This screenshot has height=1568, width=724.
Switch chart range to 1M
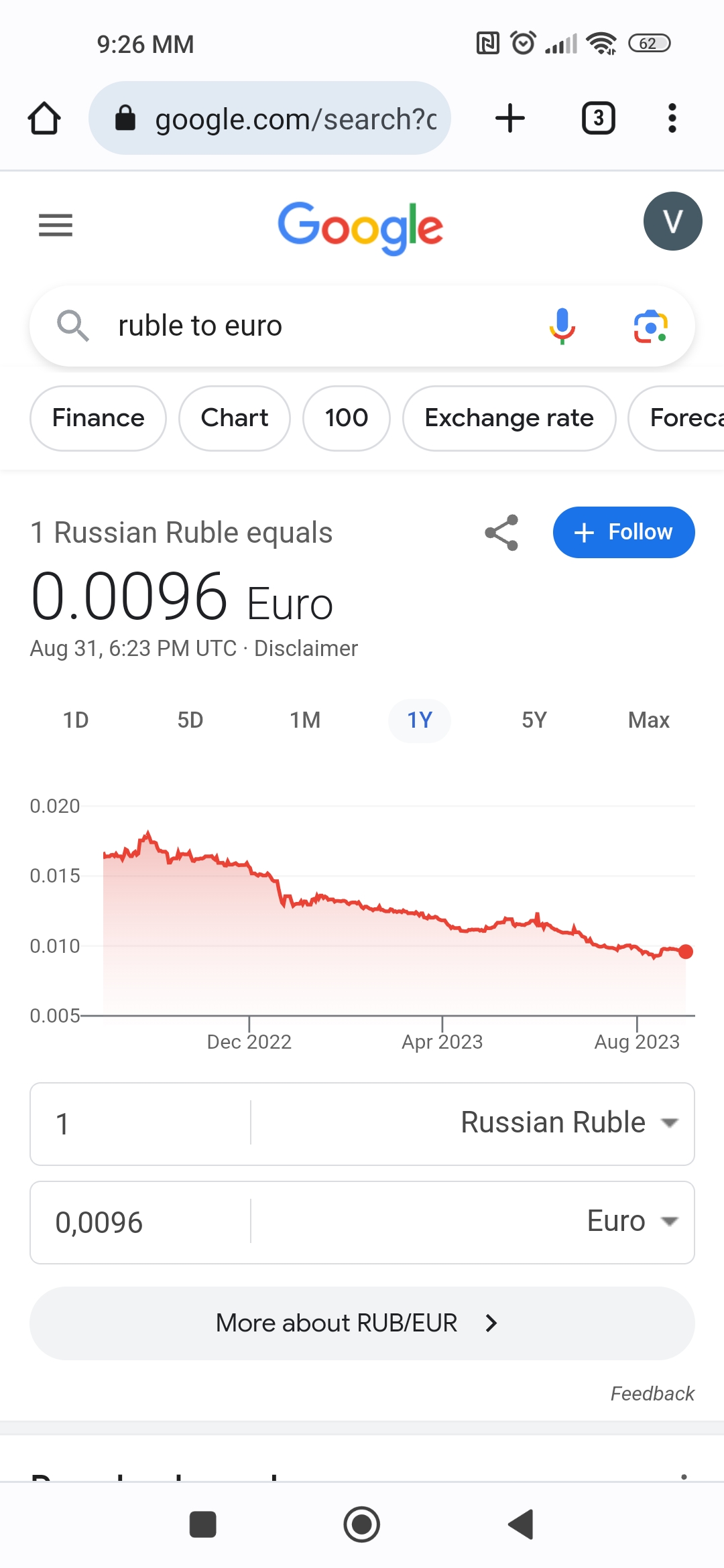[305, 720]
